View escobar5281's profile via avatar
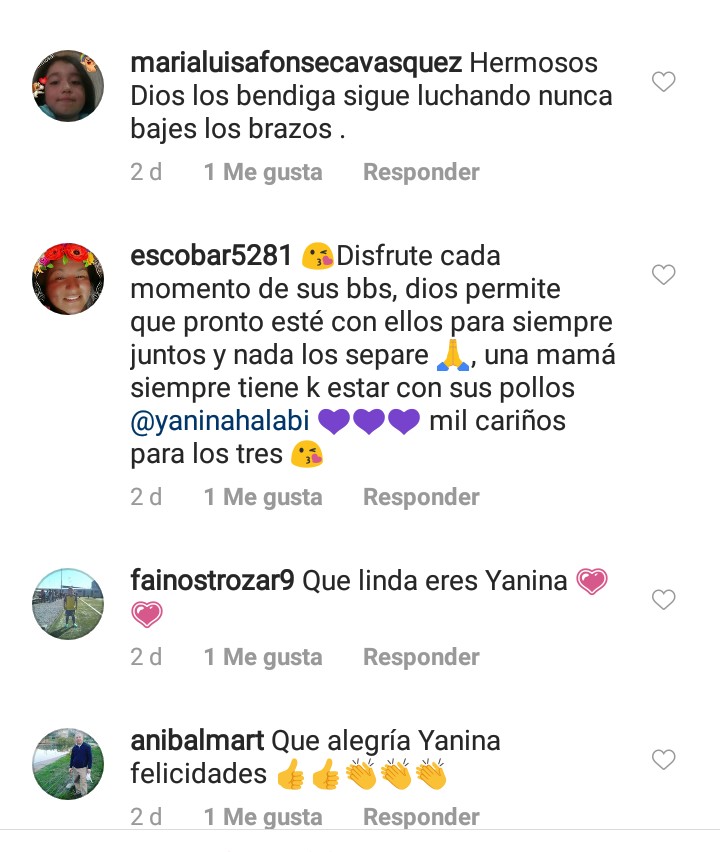This screenshot has height=852, width=720. 68,279
